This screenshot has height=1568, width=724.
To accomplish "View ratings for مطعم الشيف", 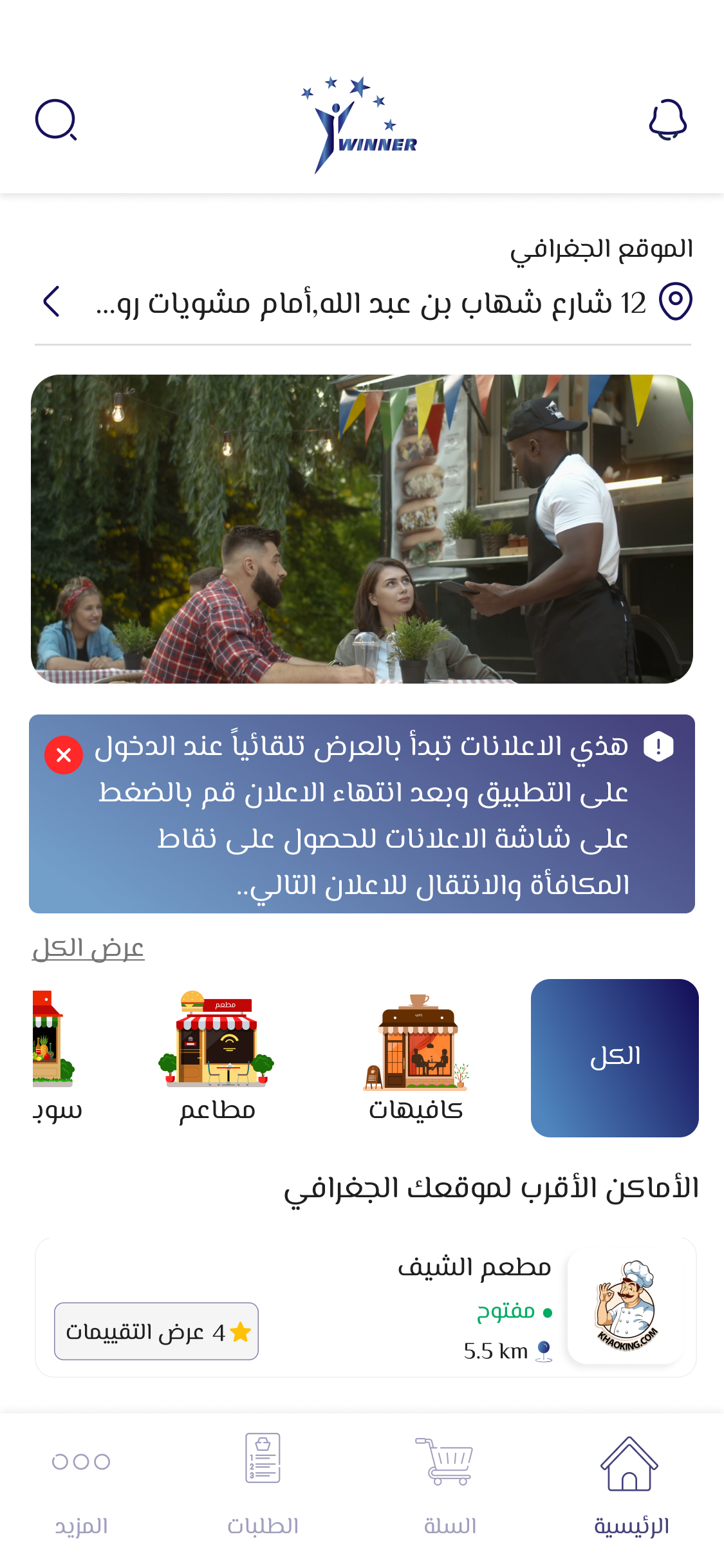I will (x=156, y=1331).
